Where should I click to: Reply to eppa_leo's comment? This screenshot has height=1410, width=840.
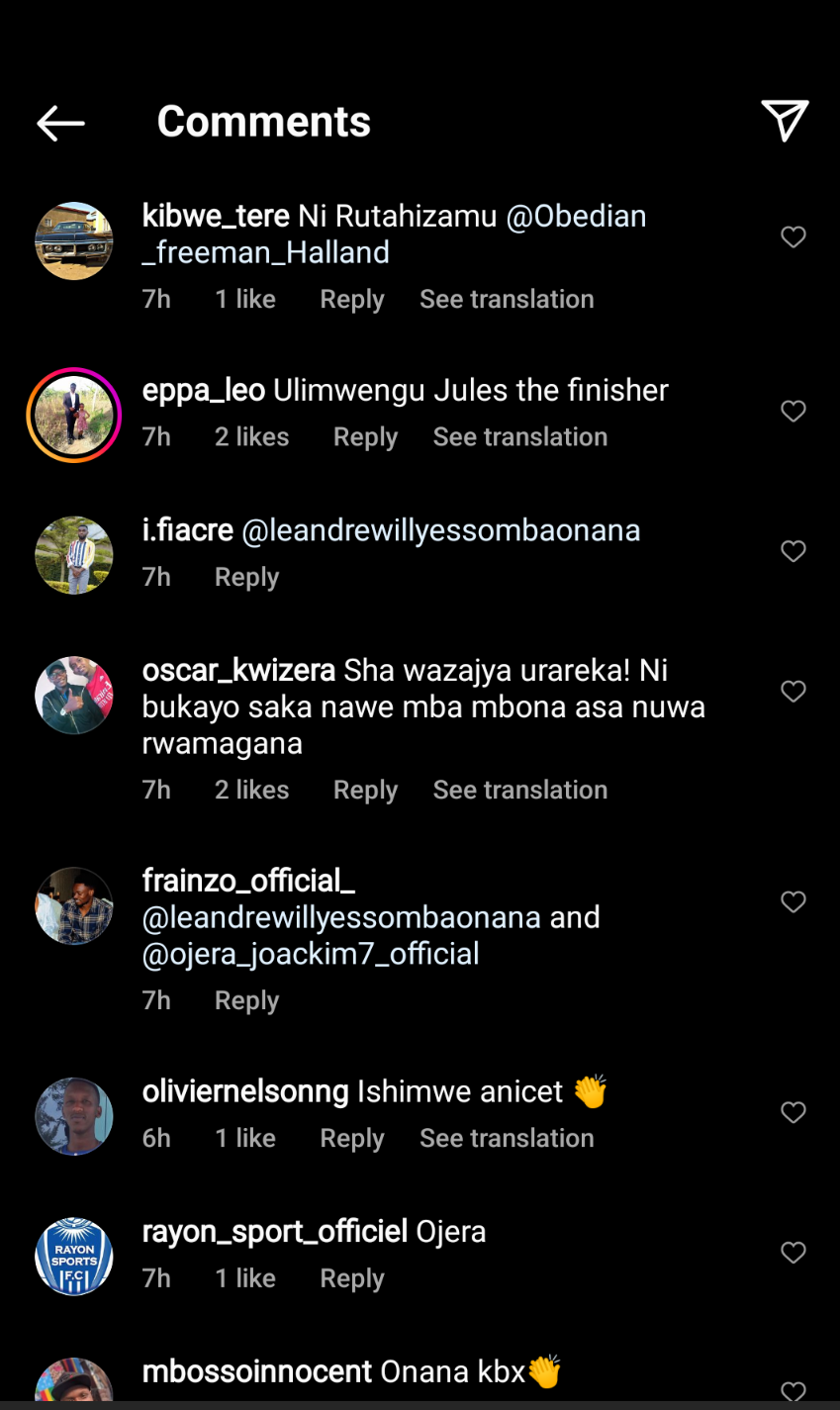[365, 437]
